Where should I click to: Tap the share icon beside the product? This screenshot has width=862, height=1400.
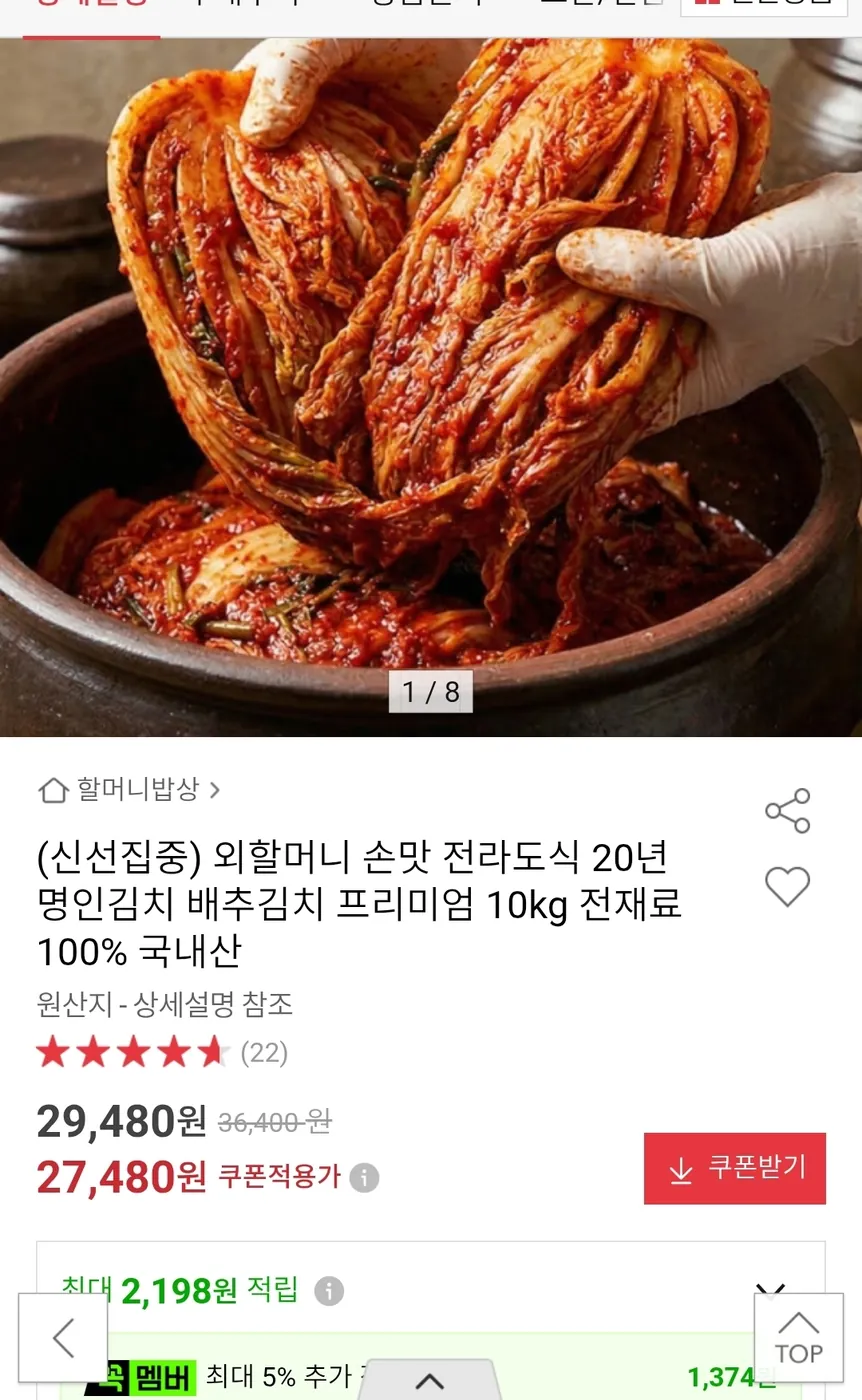coord(788,812)
